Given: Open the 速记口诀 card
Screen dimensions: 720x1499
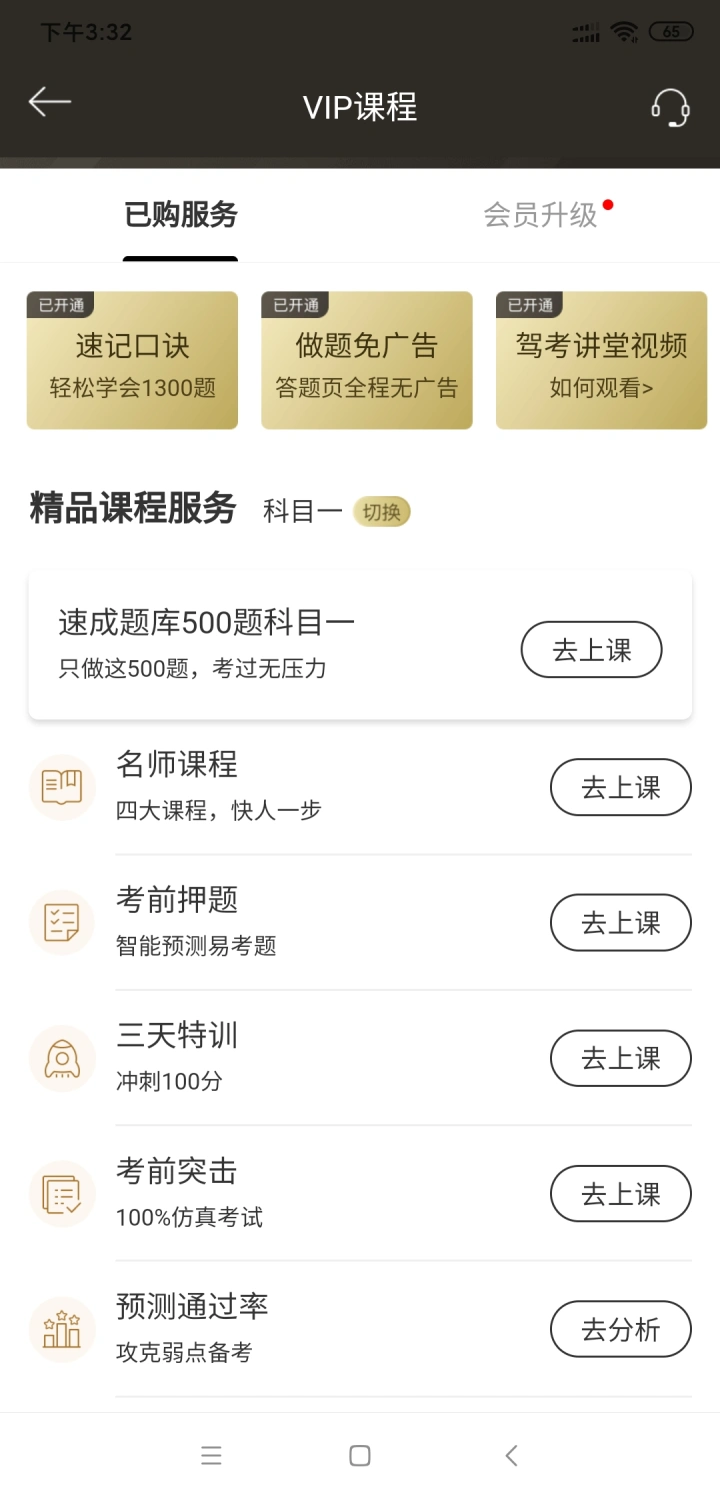Looking at the screenshot, I should [132, 360].
